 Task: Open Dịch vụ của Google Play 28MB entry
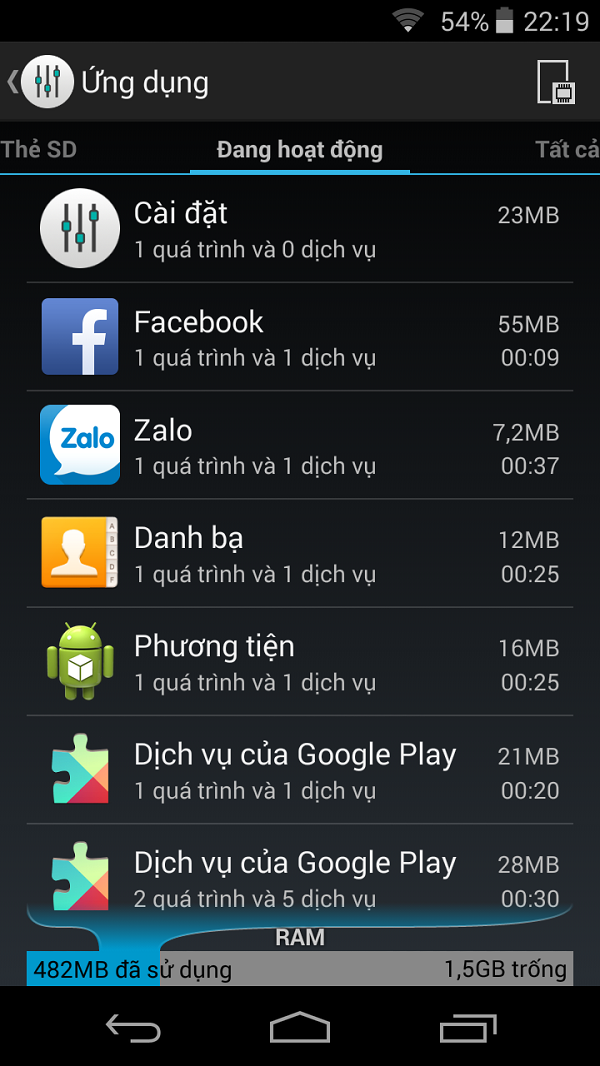point(300,872)
